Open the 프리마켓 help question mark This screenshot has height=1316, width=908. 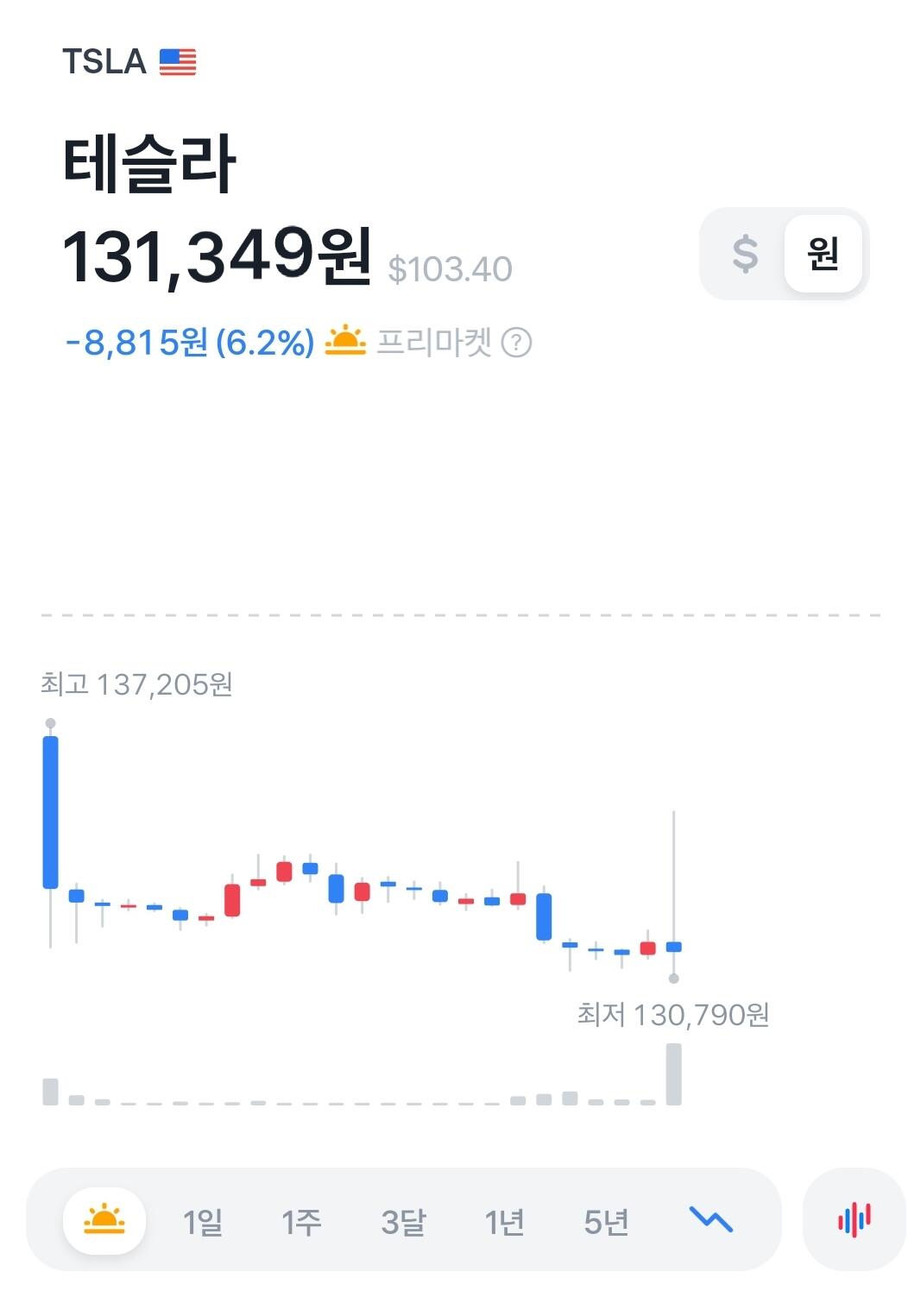pos(517,343)
